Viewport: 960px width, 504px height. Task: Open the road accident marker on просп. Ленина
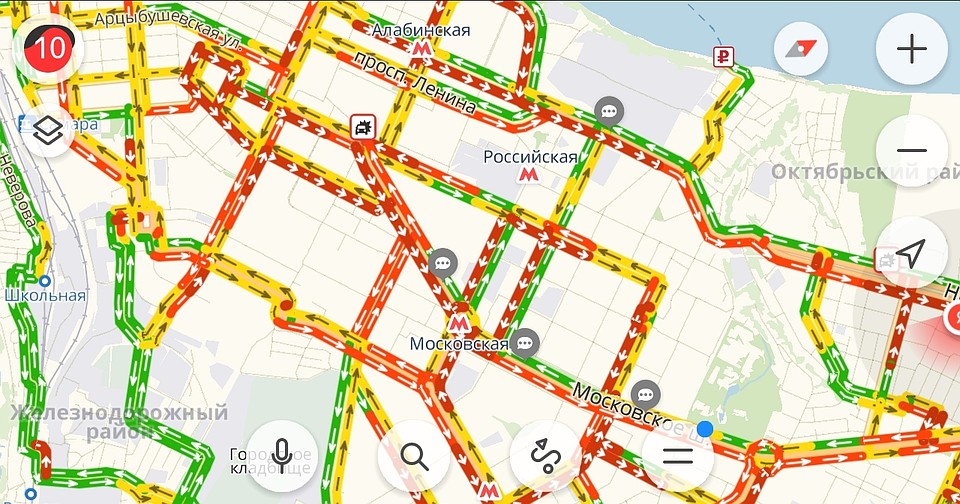click(x=363, y=126)
